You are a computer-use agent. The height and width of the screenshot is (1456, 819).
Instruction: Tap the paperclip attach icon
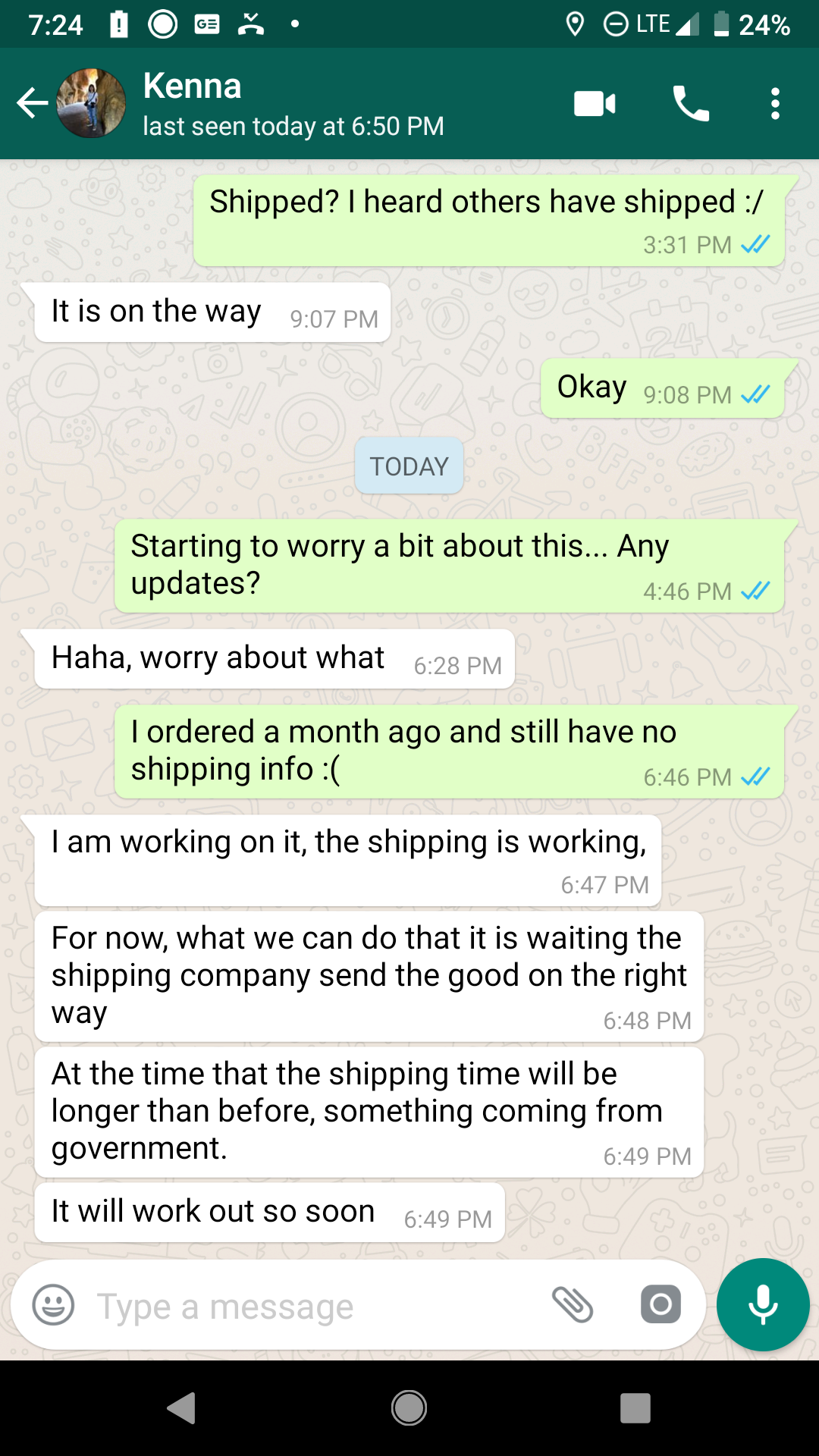click(x=573, y=1305)
